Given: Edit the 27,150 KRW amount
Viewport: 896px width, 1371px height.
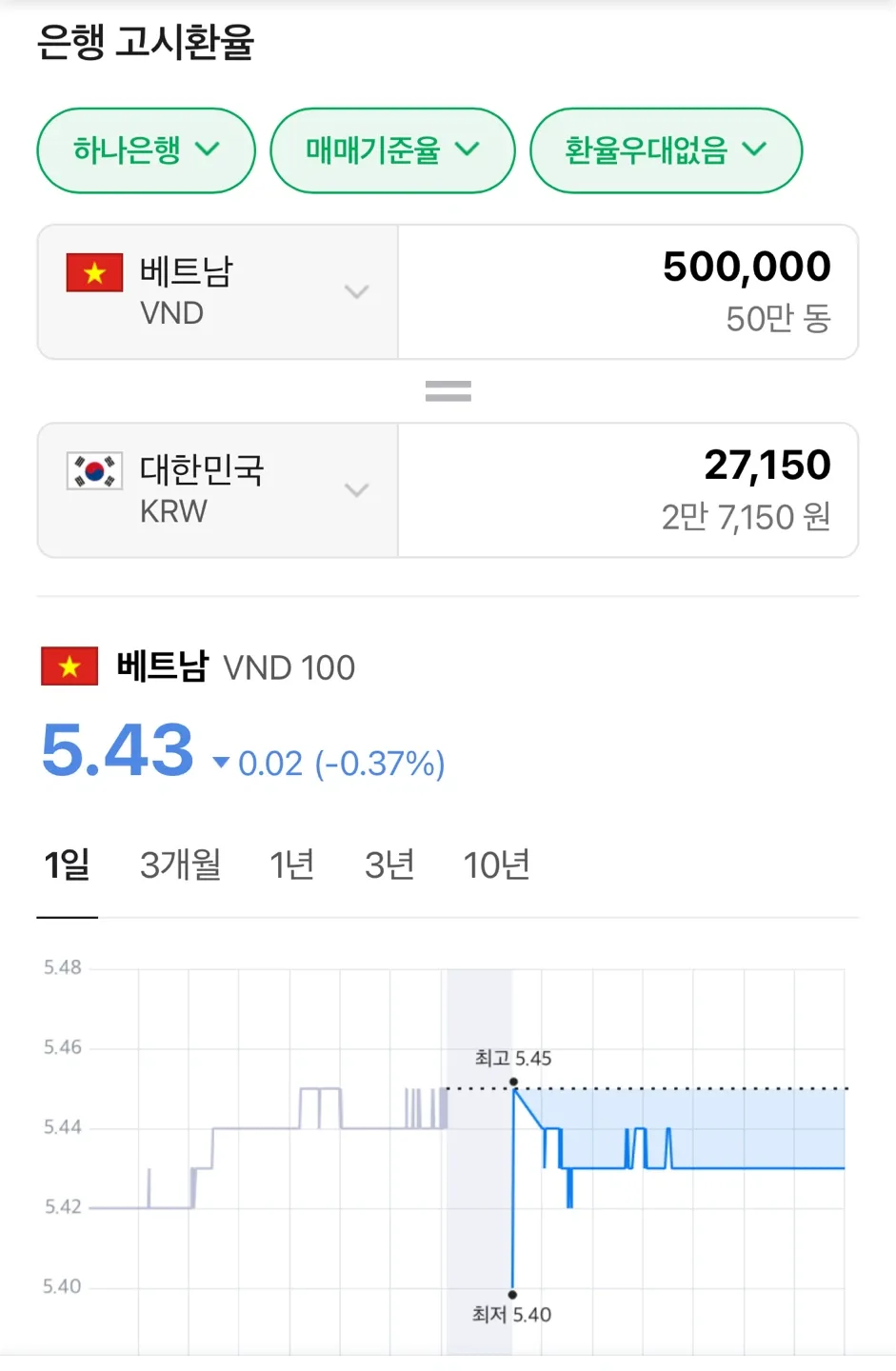Looking at the screenshot, I should [x=628, y=489].
